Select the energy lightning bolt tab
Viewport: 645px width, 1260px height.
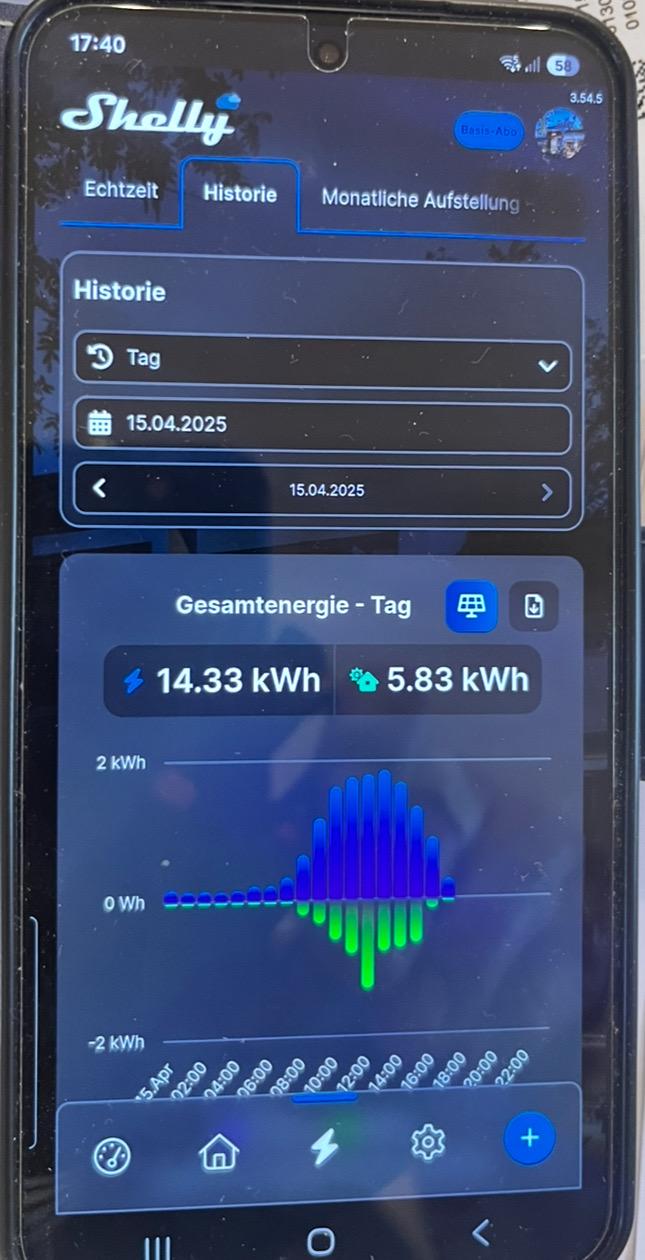(x=324, y=1149)
